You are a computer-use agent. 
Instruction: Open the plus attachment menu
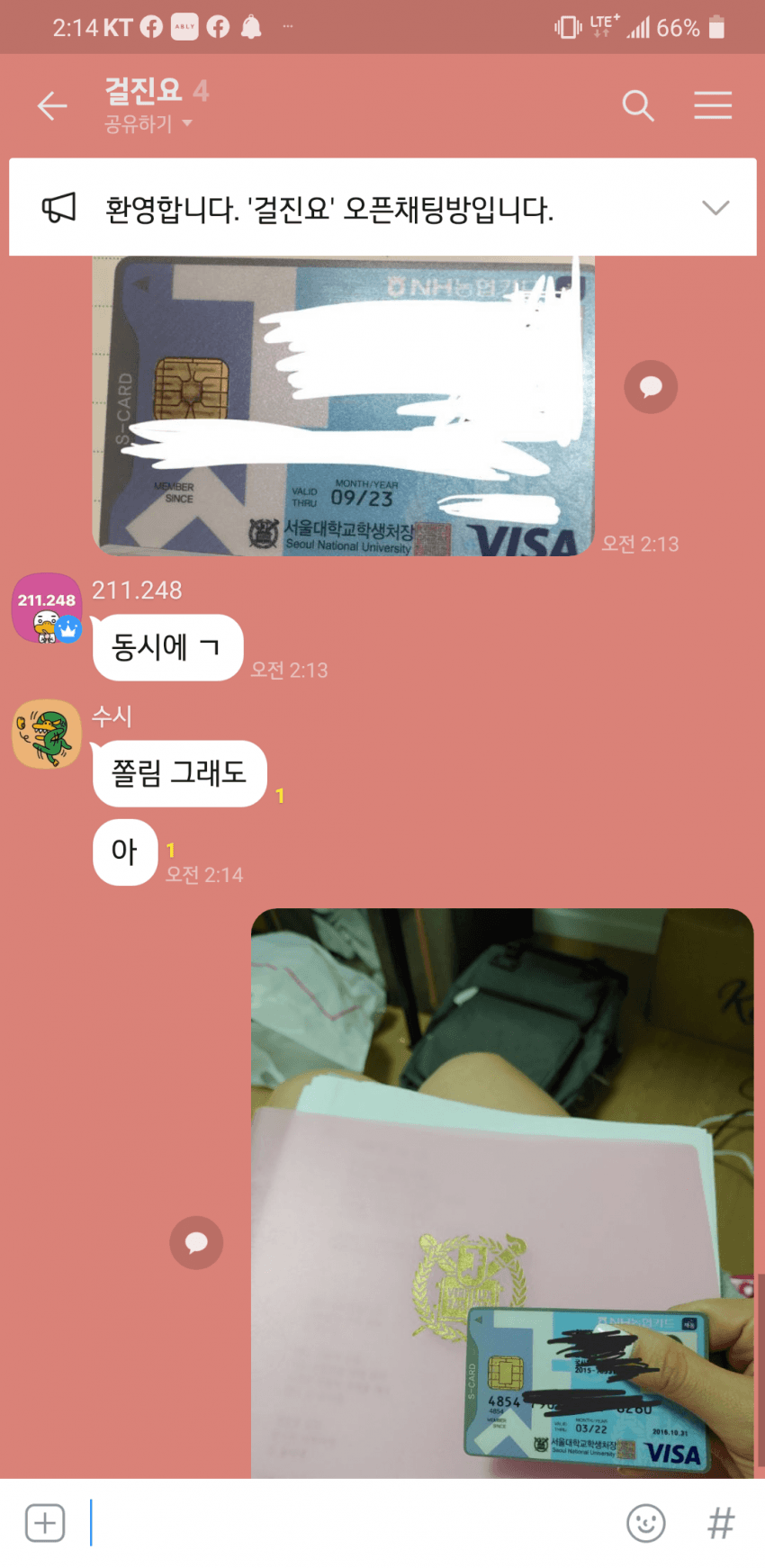tap(45, 1523)
